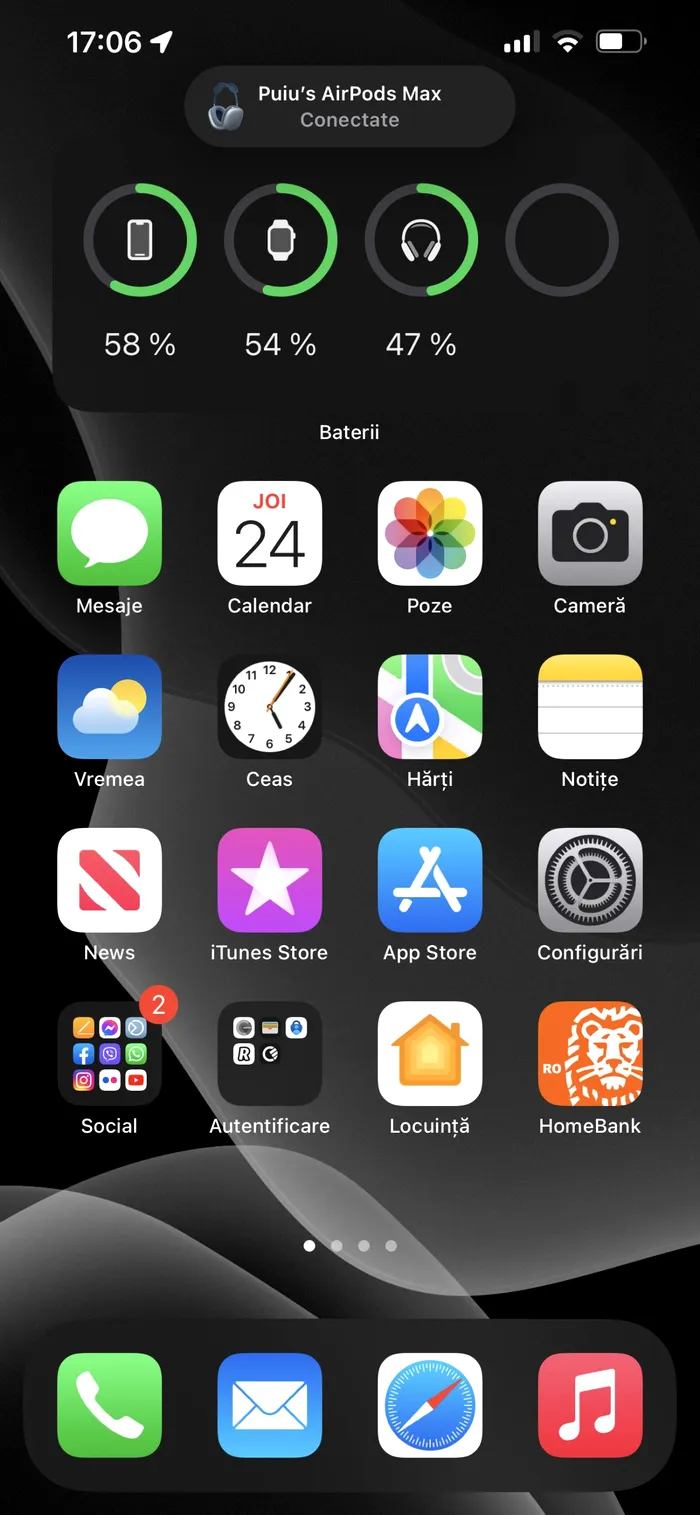Image resolution: width=700 pixels, height=1515 pixels.
Task: Launch the Cameră app
Action: click(x=590, y=533)
